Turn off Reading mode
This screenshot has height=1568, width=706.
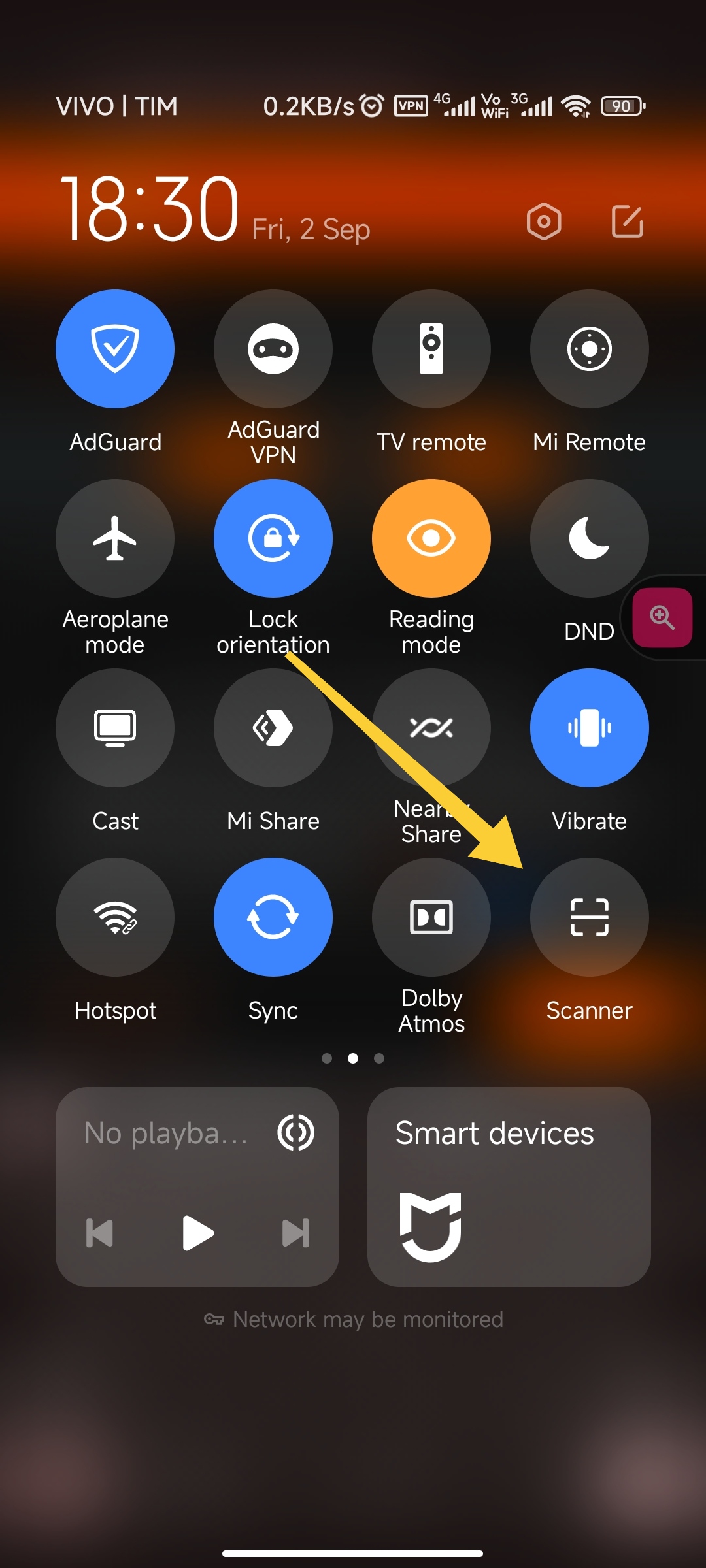pos(431,538)
